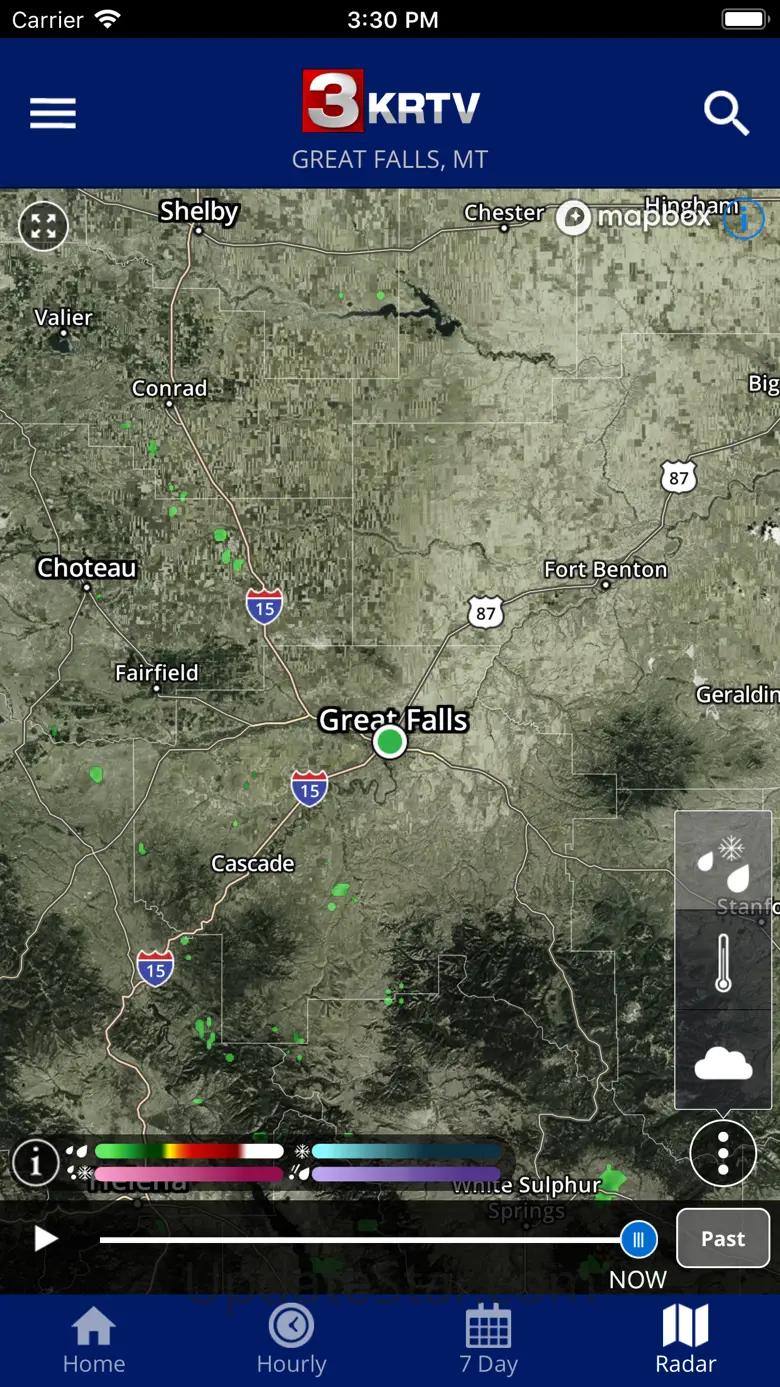
Task: Open Mapbox attribution info icon
Action: pyautogui.click(x=743, y=219)
